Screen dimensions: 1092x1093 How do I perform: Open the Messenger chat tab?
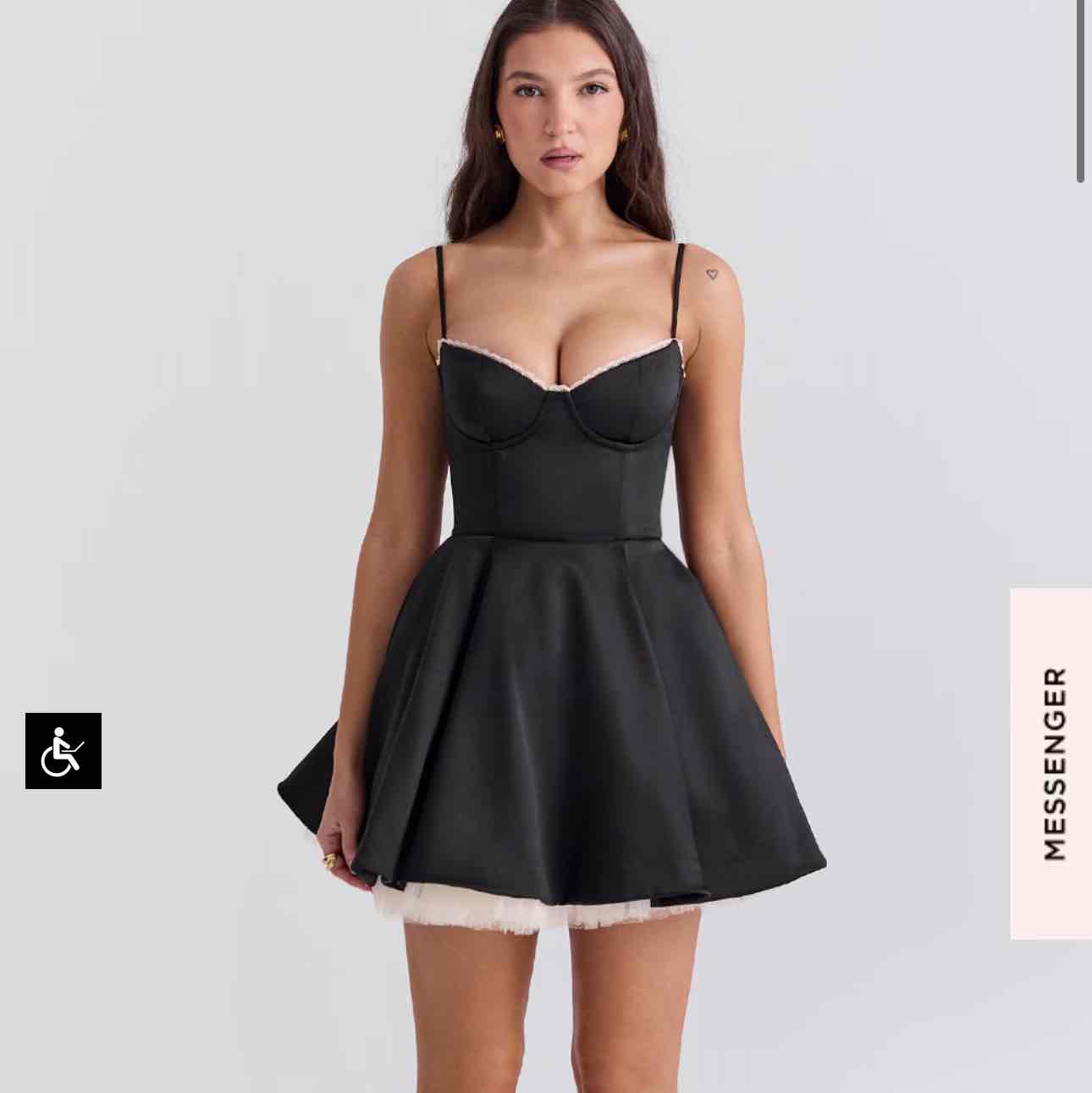click(1052, 764)
